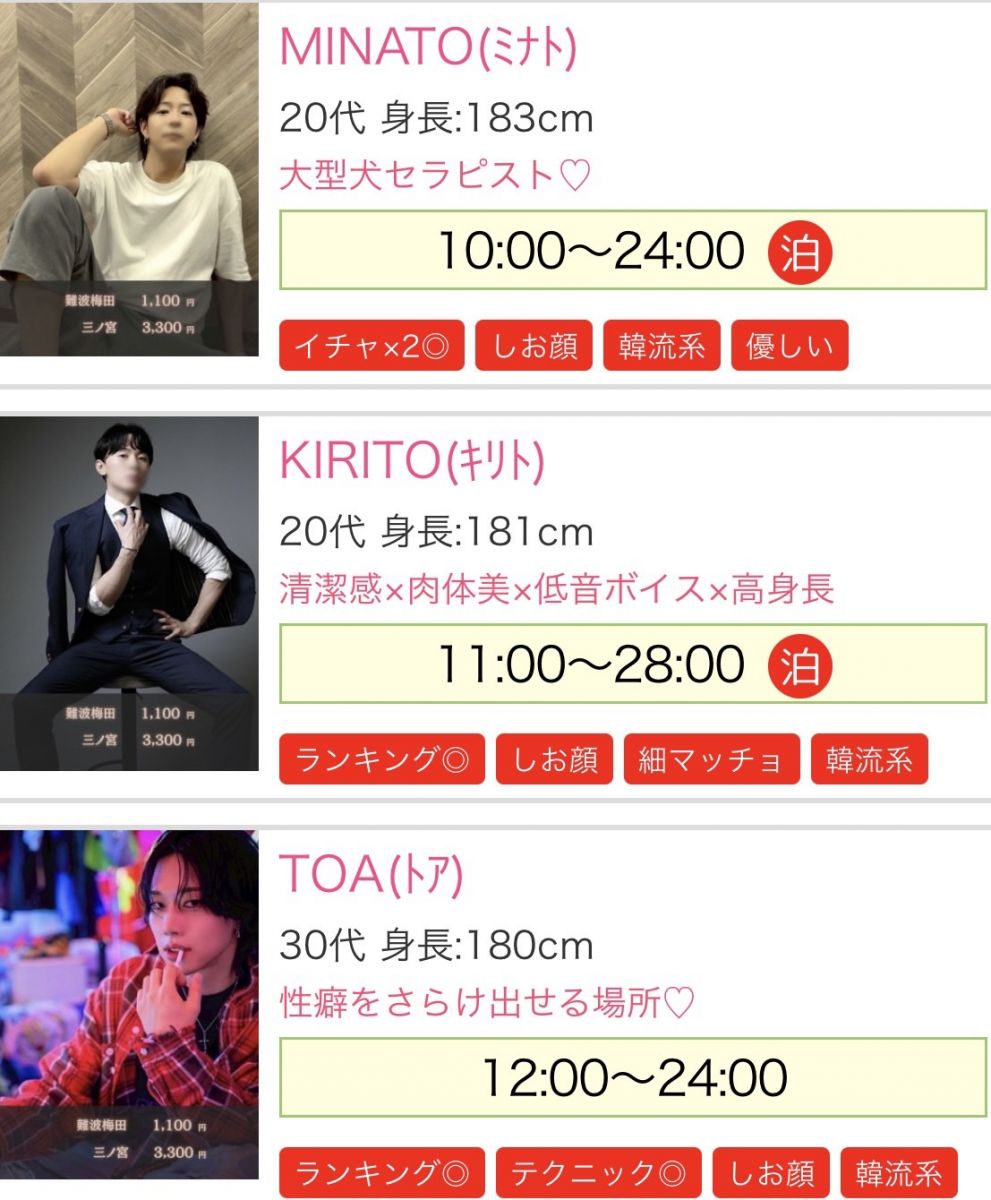The height and width of the screenshot is (1200, 991).
Task: Select the 優しい tag under MINATO
Action: (x=790, y=346)
